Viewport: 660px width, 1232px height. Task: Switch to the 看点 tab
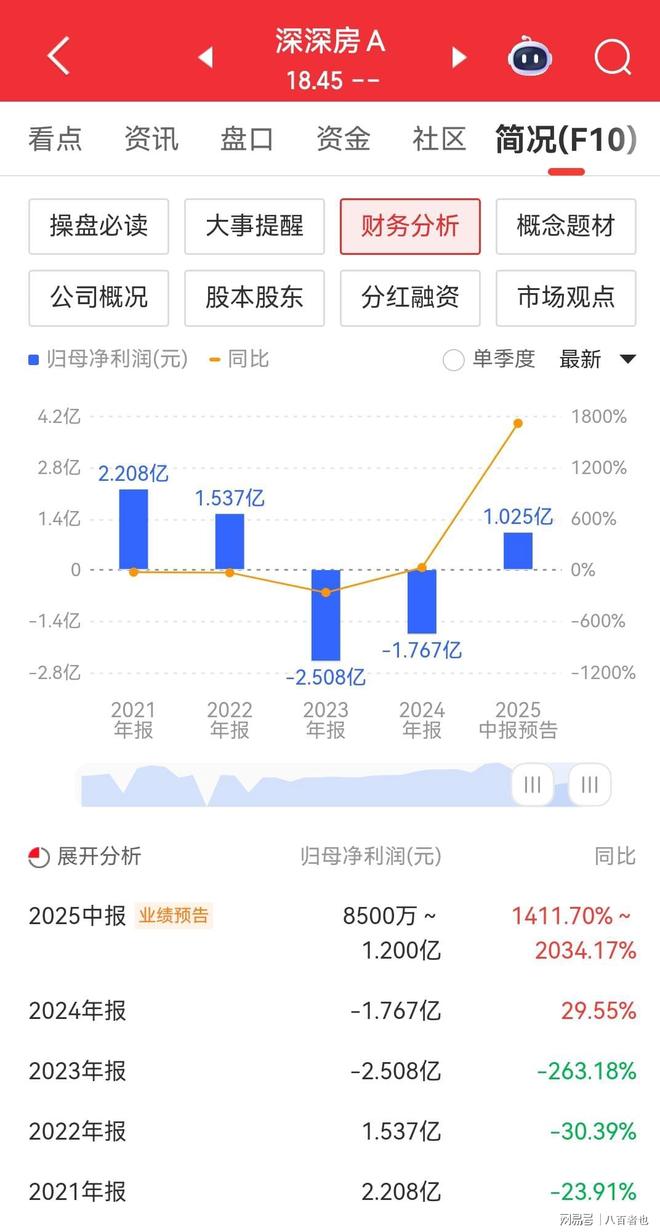55,139
